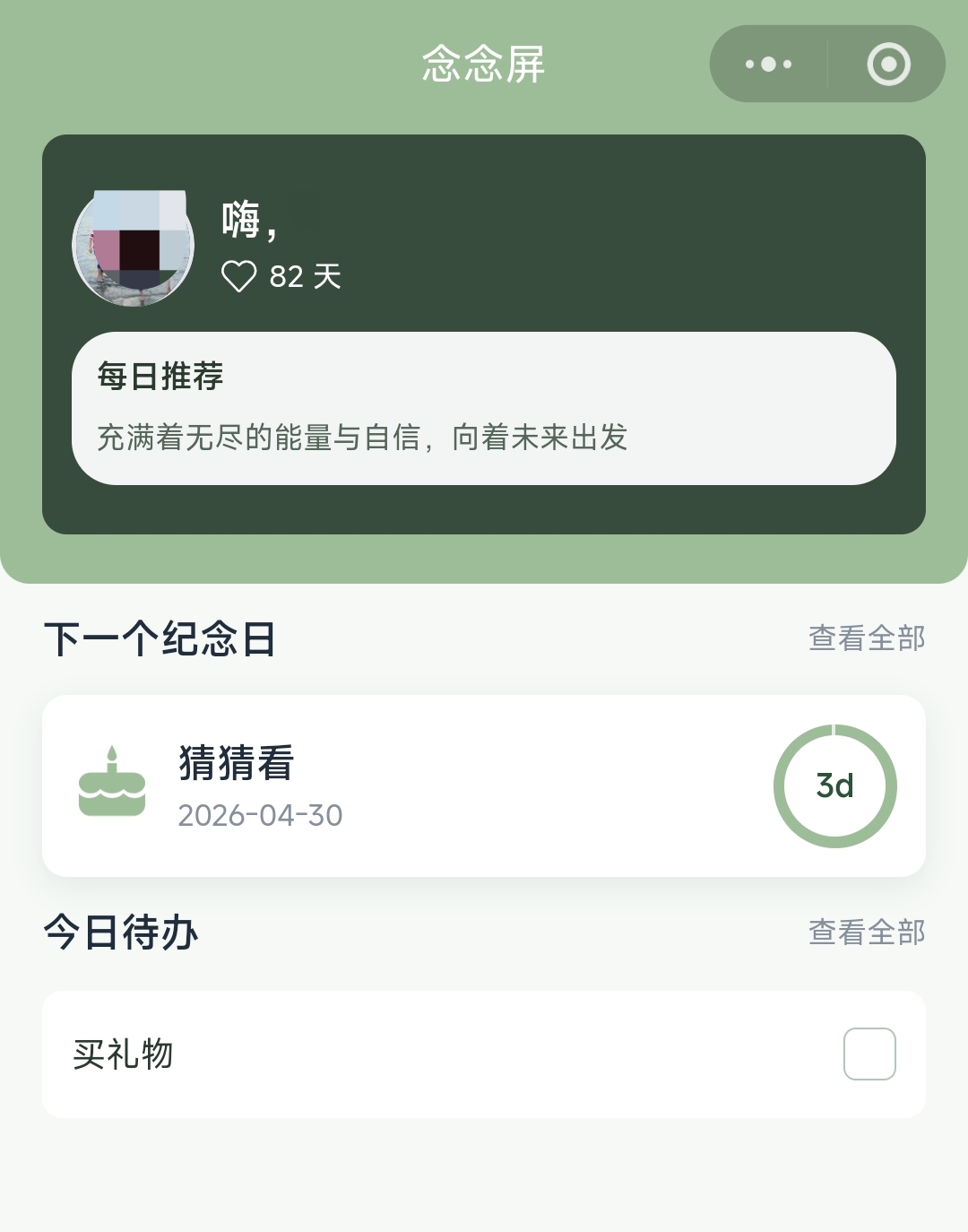Screen dimensions: 968x1232
Task: Tap the heart outline icon in the greeting card
Action: [x=240, y=276]
